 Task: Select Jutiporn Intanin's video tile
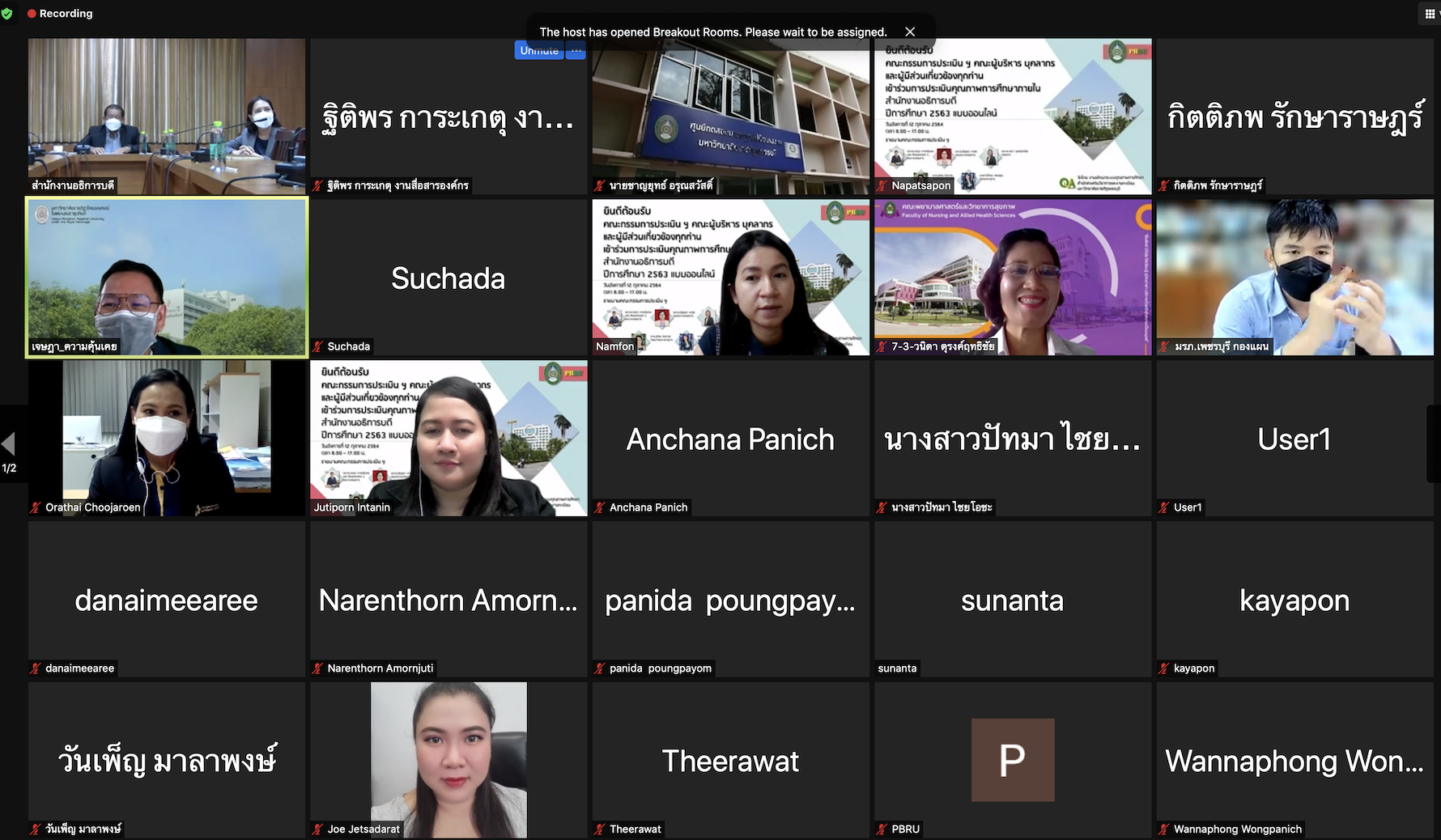[448, 438]
